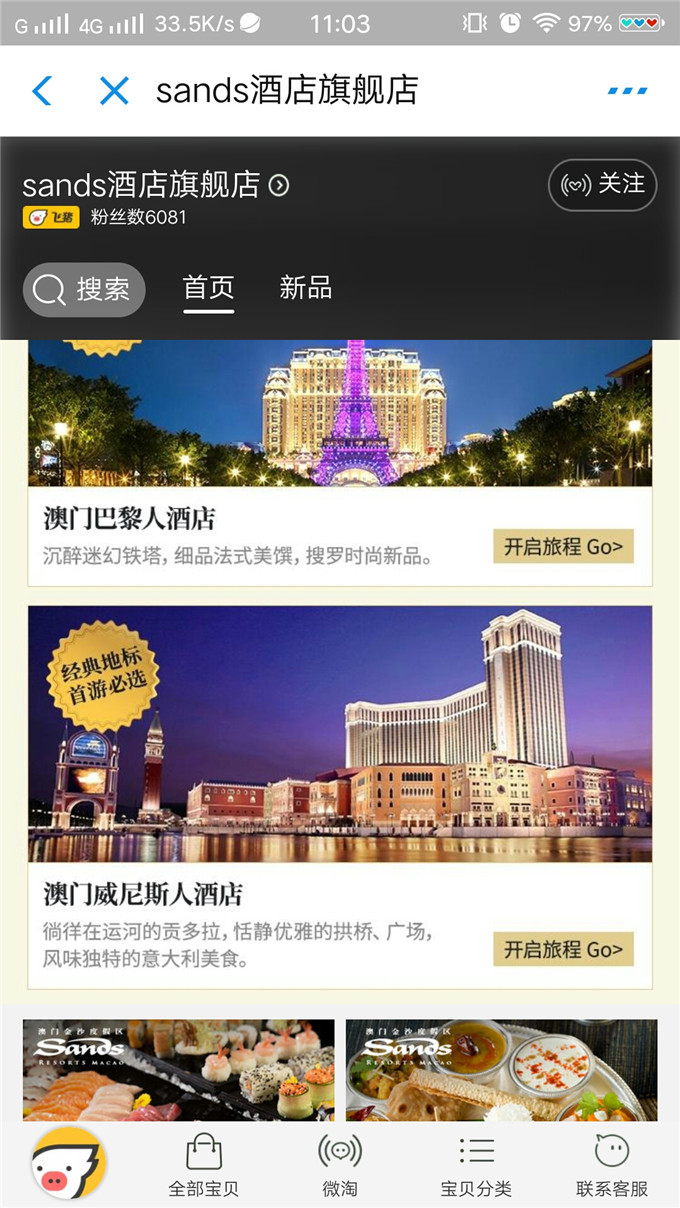
Task: Tap 开启旅程 Go> for 澳门威尼斯人酒店
Action: click(563, 949)
